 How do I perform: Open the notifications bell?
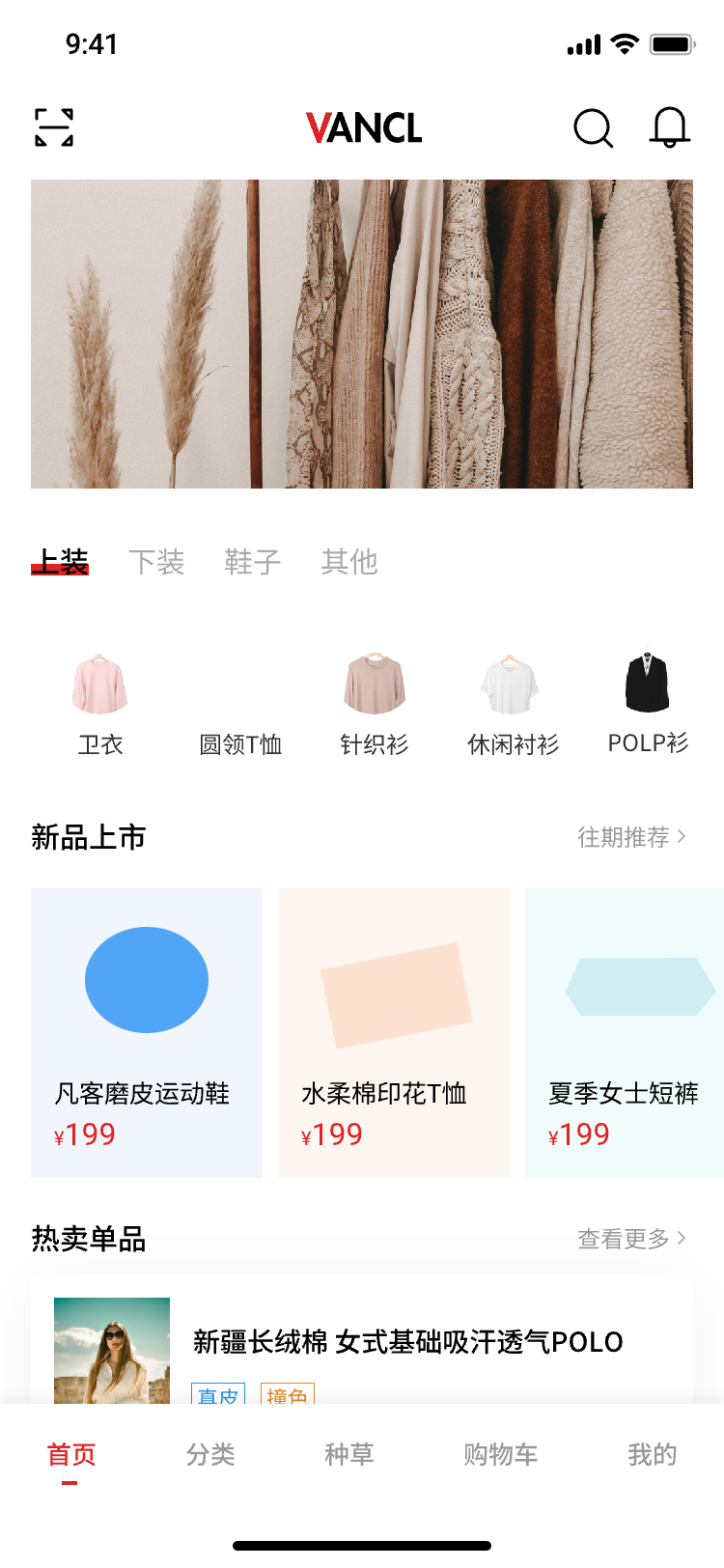pyautogui.click(x=669, y=127)
